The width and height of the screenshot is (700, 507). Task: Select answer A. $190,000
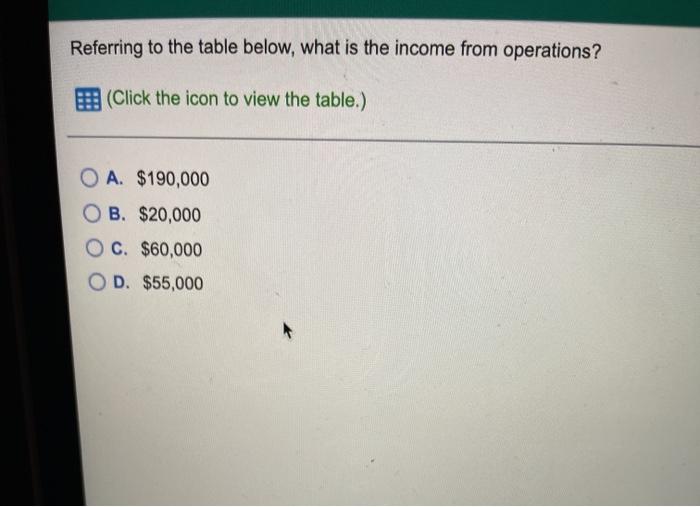pyautogui.click(x=91, y=179)
